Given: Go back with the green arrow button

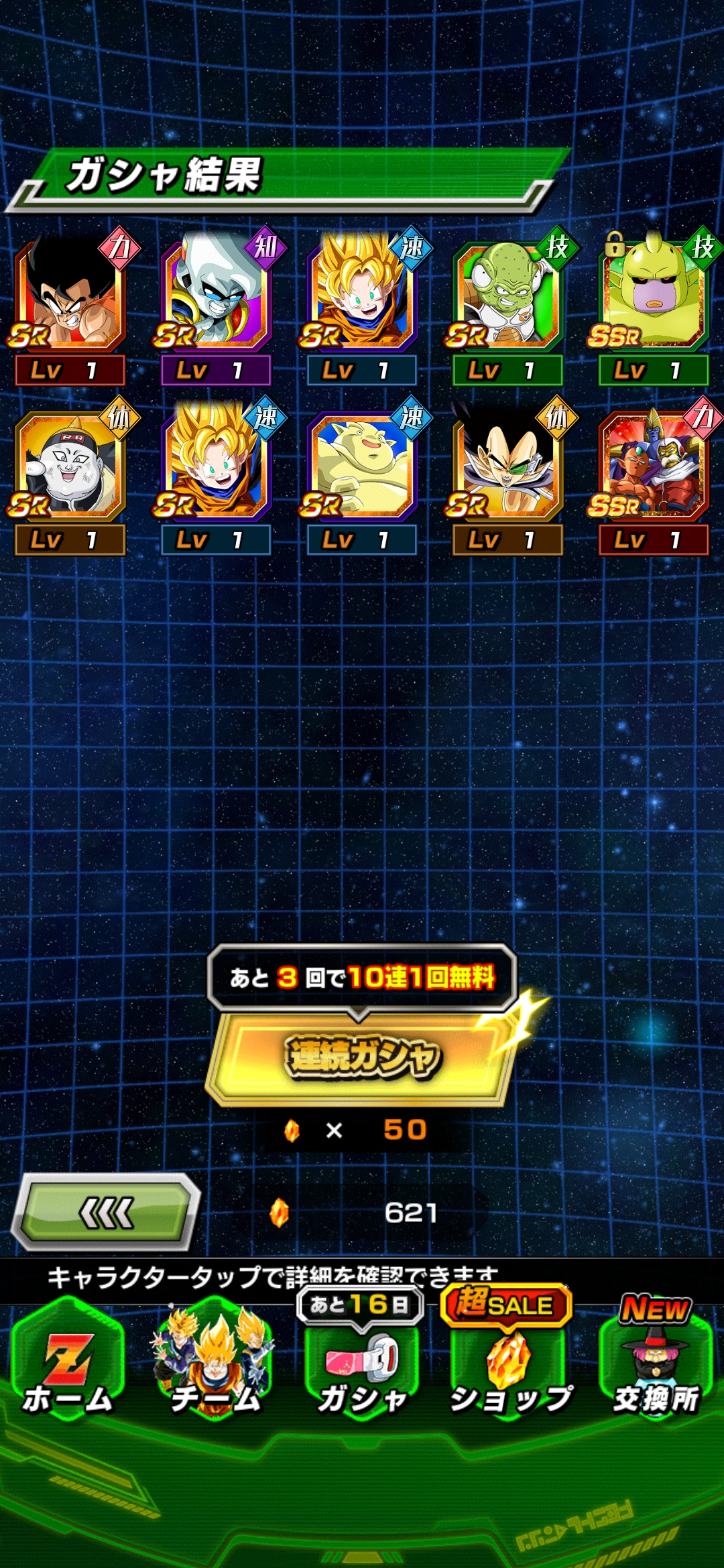Looking at the screenshot, I should (x=107, y=1213).
